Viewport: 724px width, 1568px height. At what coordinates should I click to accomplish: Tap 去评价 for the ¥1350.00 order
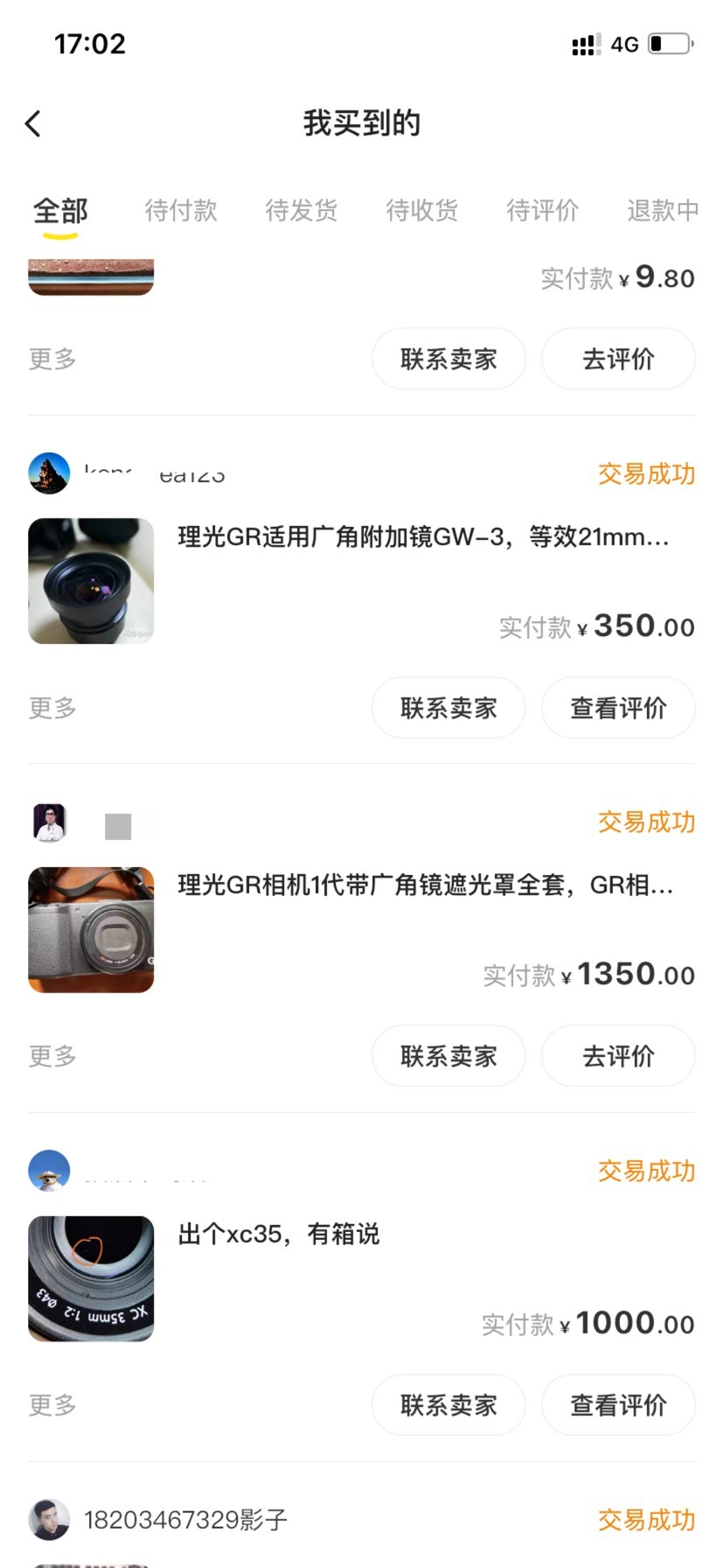coord(618,1056)
